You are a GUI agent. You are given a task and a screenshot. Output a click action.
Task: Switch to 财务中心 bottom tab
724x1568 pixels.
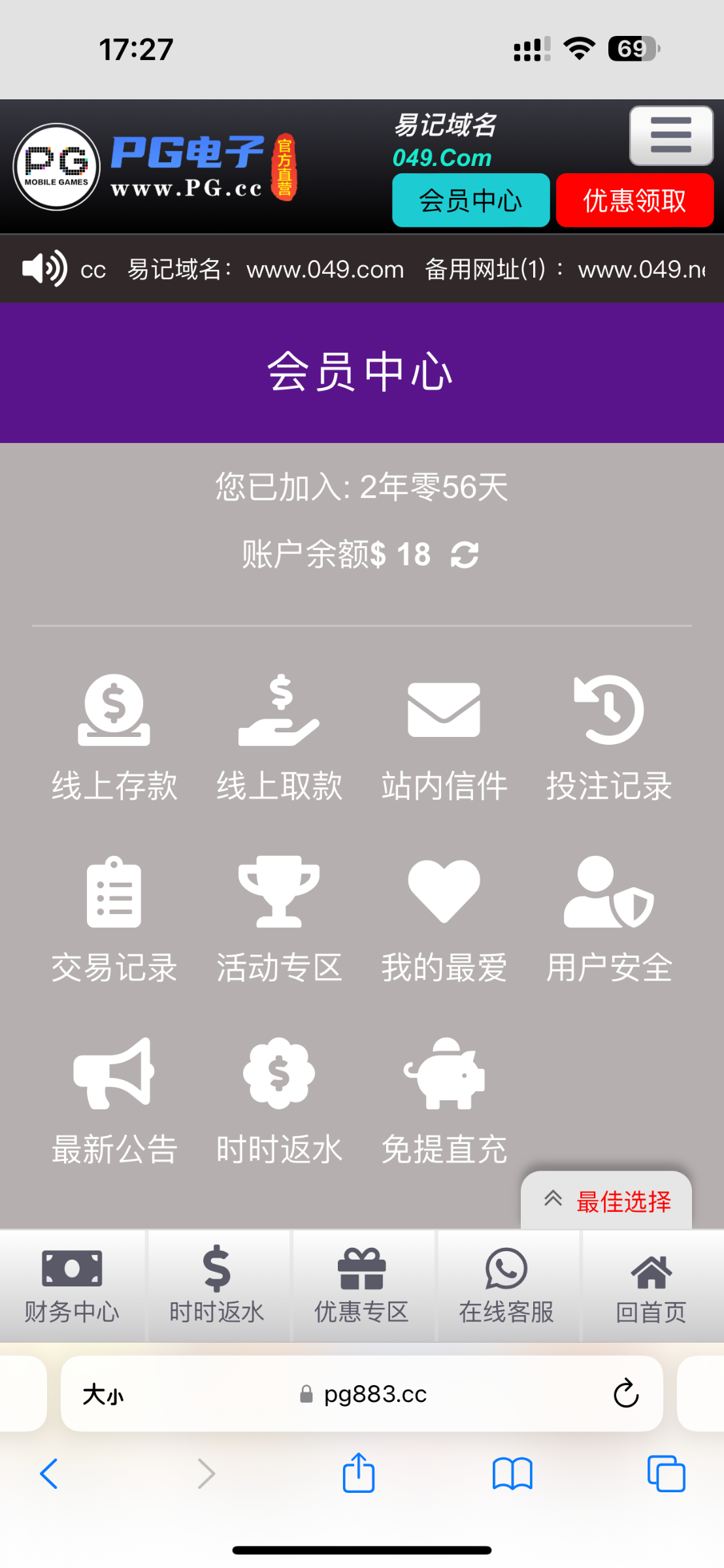[72, 1286]
